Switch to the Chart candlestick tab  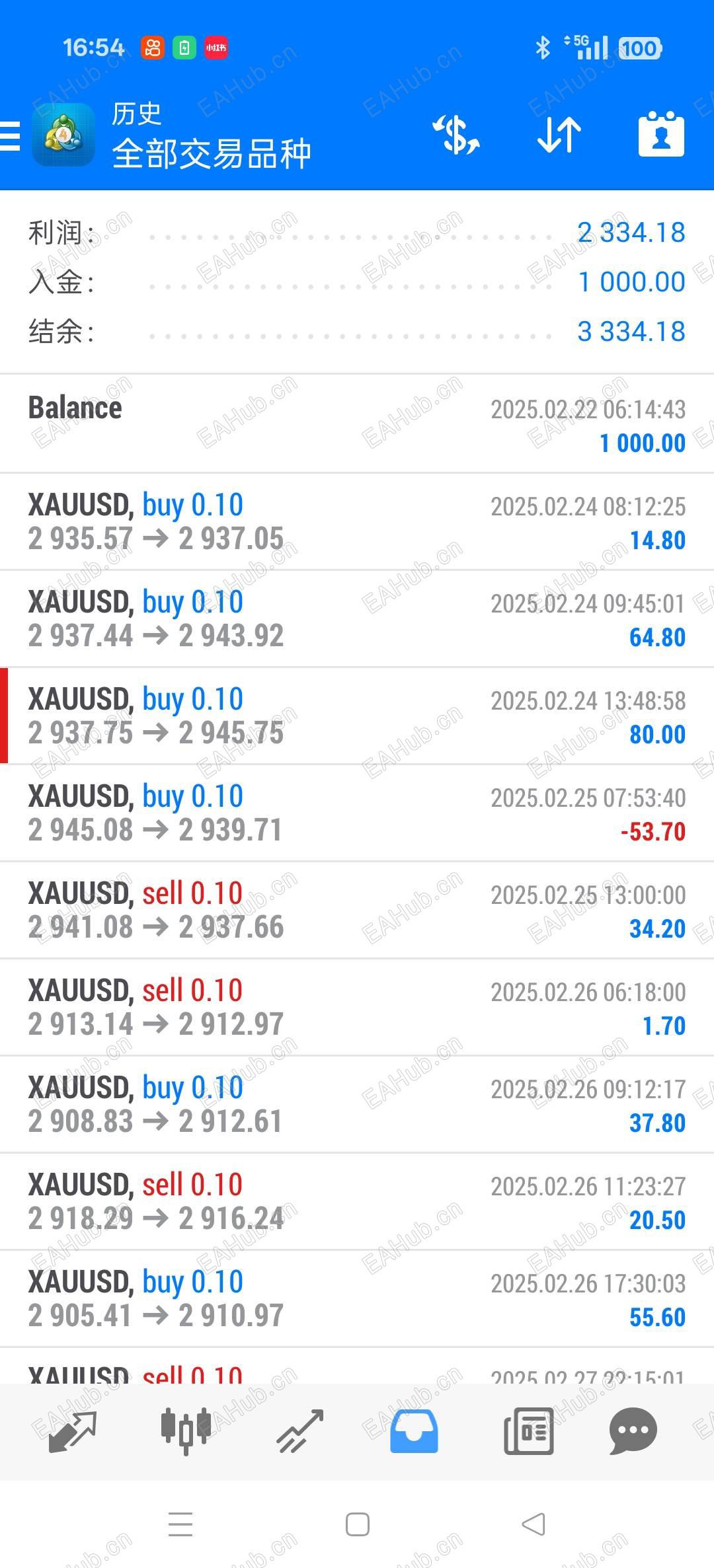tap(186, 1431)
